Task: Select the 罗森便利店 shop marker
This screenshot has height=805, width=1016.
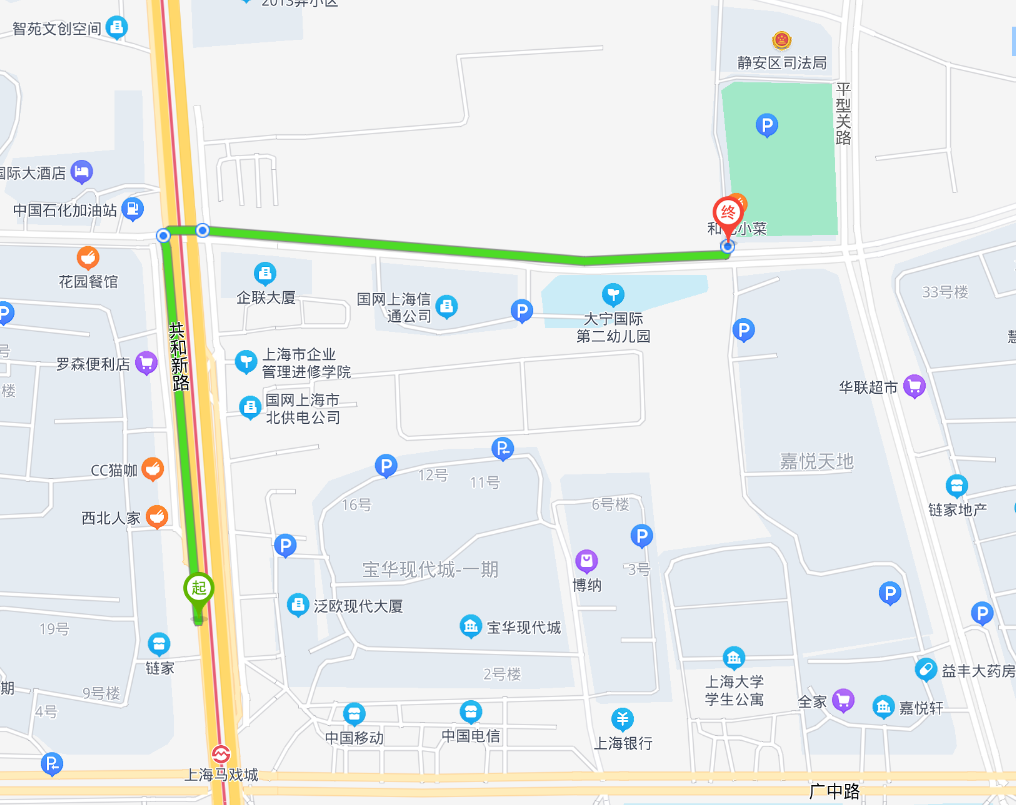Action: coord(146,363)
